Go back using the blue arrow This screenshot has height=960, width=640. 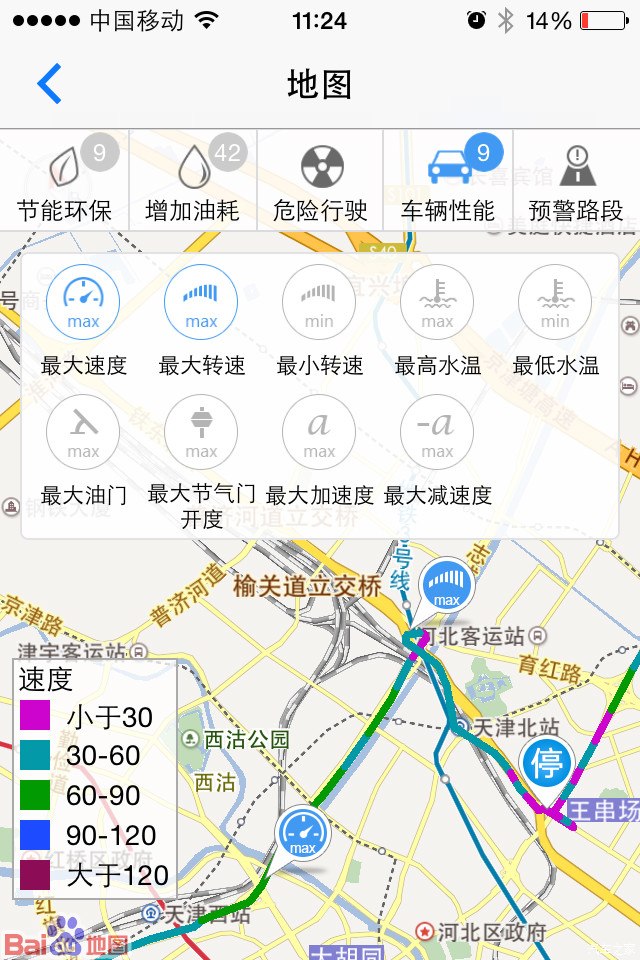click(50, 83)
